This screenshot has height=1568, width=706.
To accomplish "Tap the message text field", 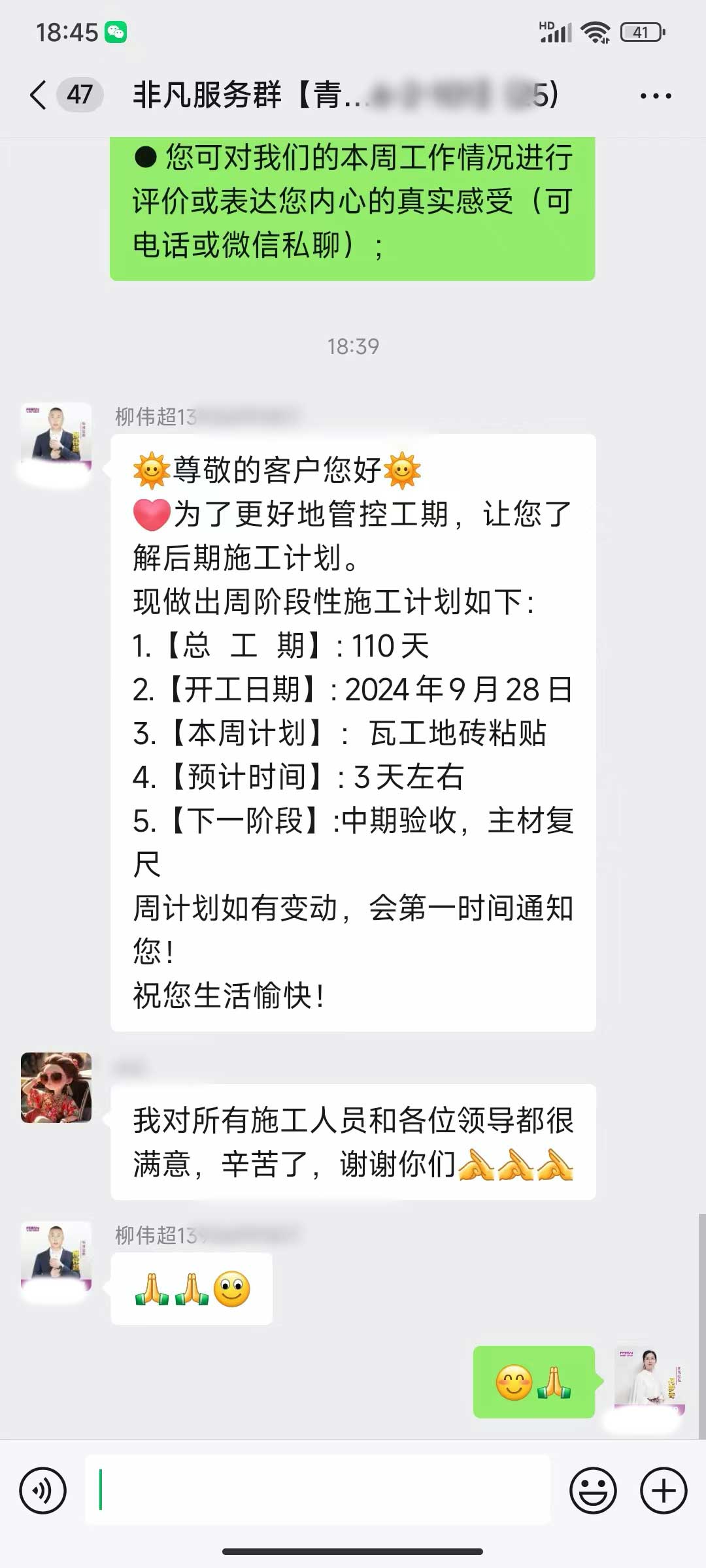I will 318,1490.
